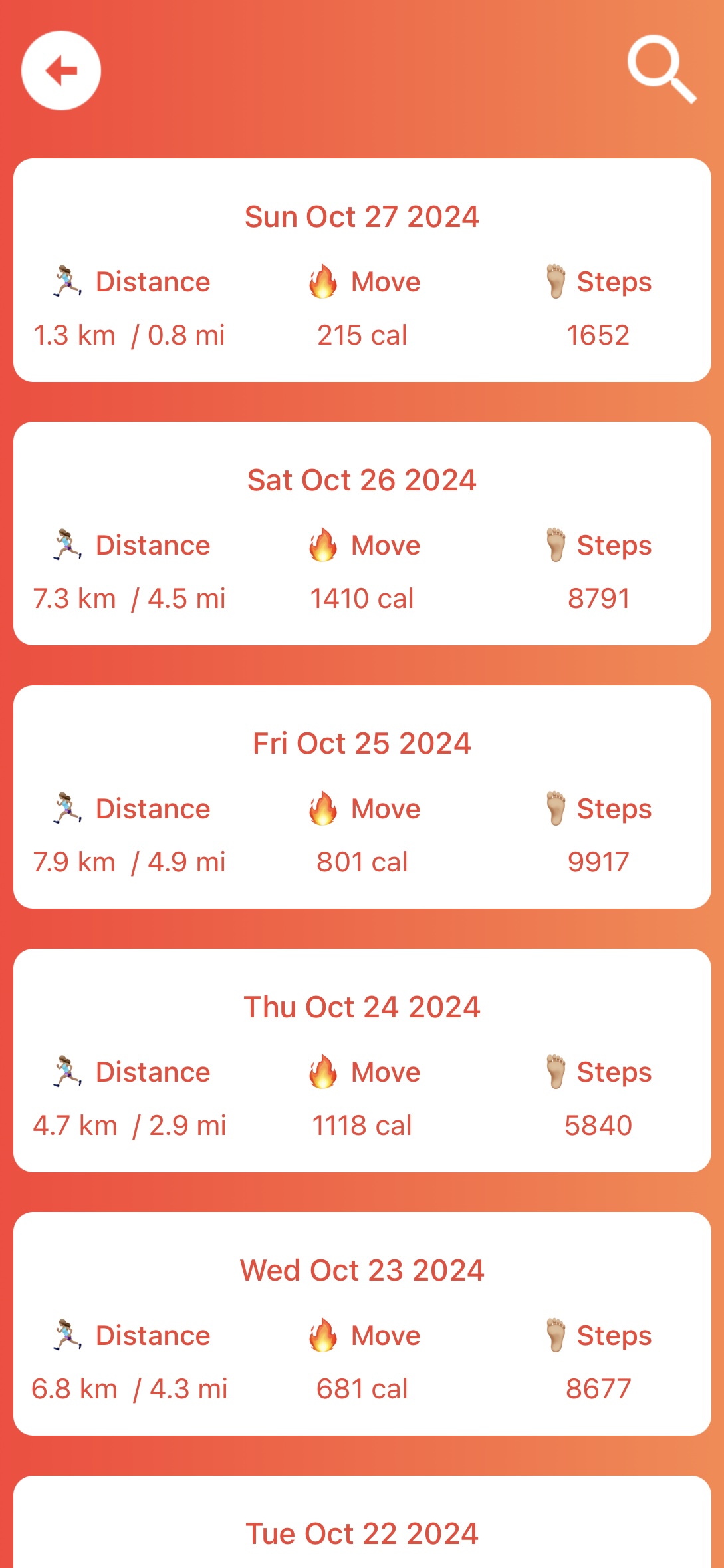The image size is (724, 1568).
Task: Tap the 1652 steps value on Sunday
Action: 598,335
